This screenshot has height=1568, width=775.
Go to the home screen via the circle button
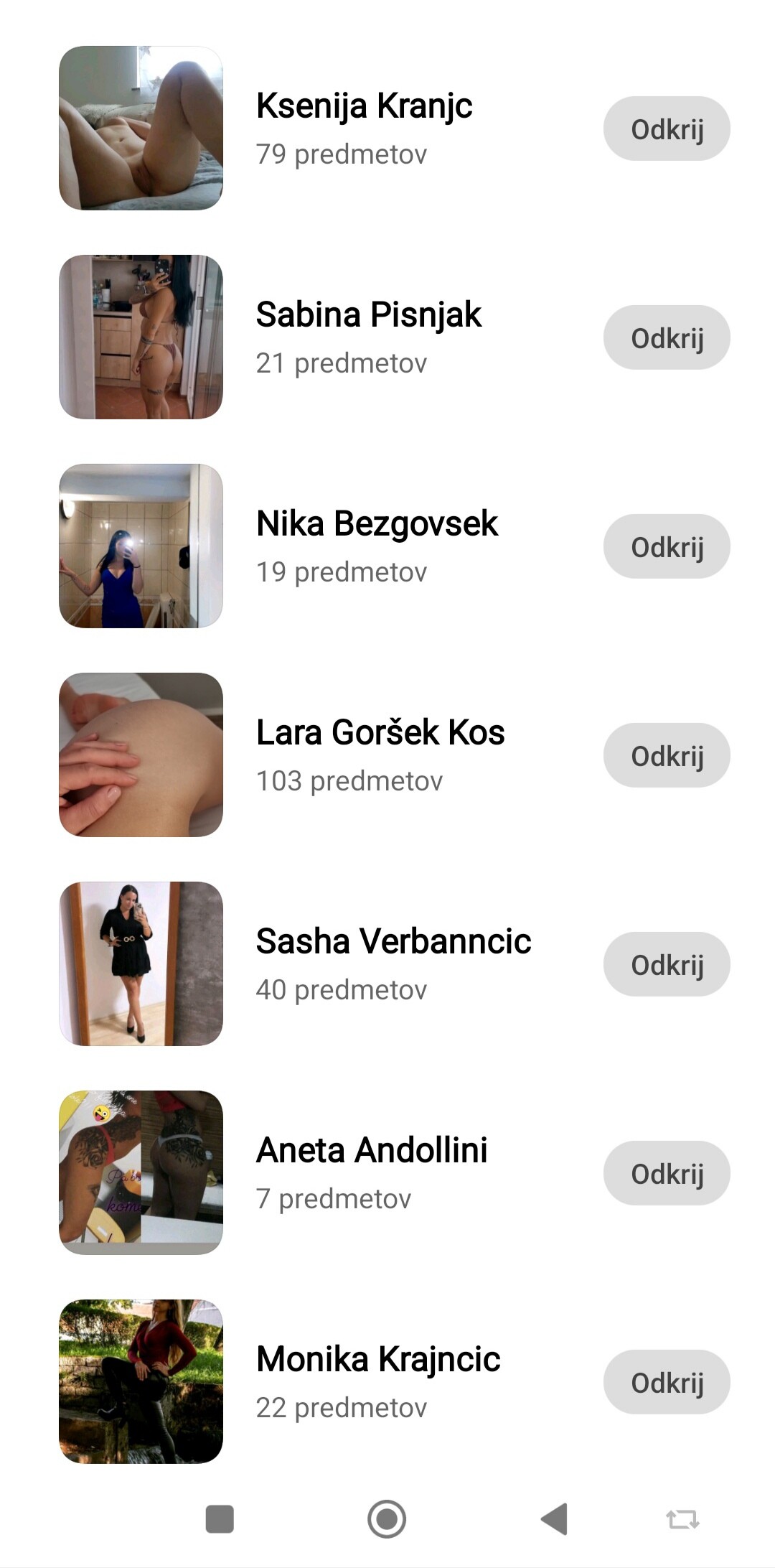pos(387,1519)
